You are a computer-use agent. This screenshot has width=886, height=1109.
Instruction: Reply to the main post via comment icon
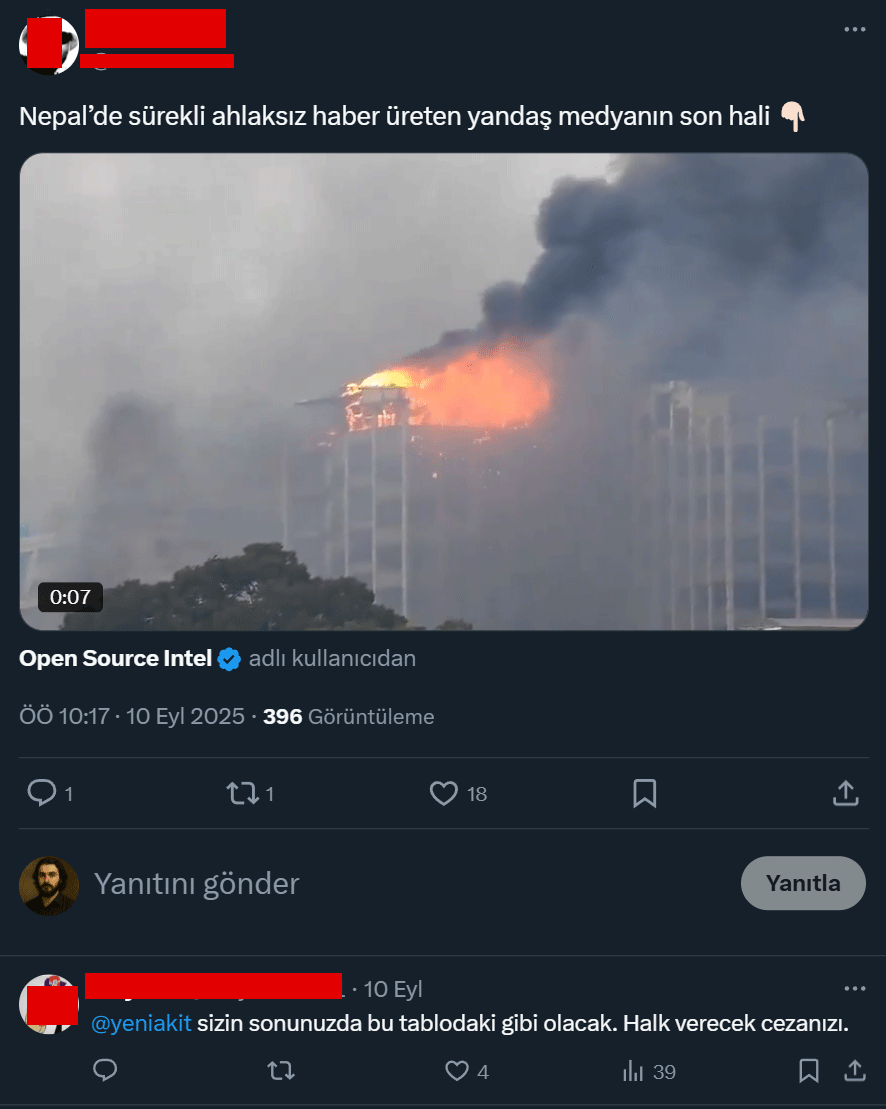(42, 793)
